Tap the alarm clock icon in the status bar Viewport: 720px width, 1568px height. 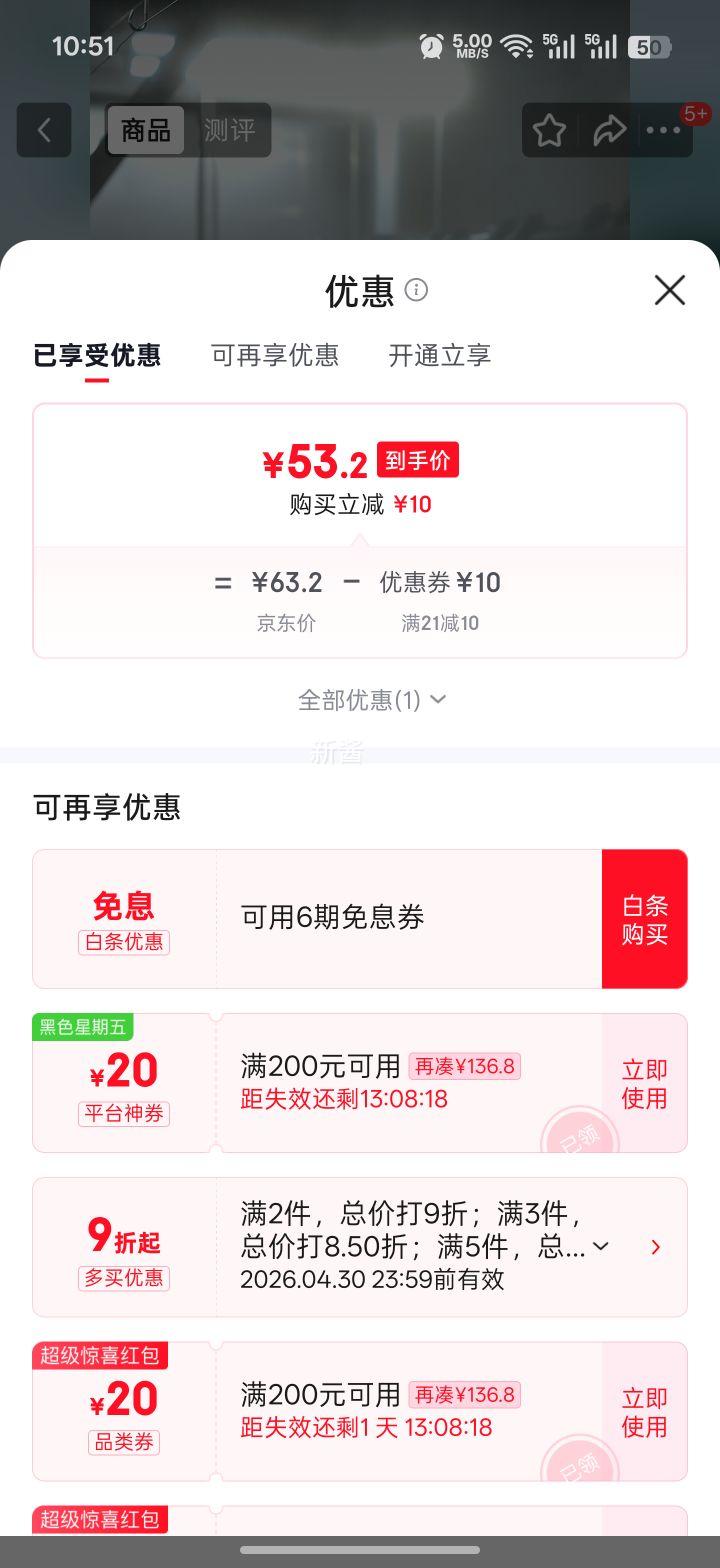coord(430,45)
